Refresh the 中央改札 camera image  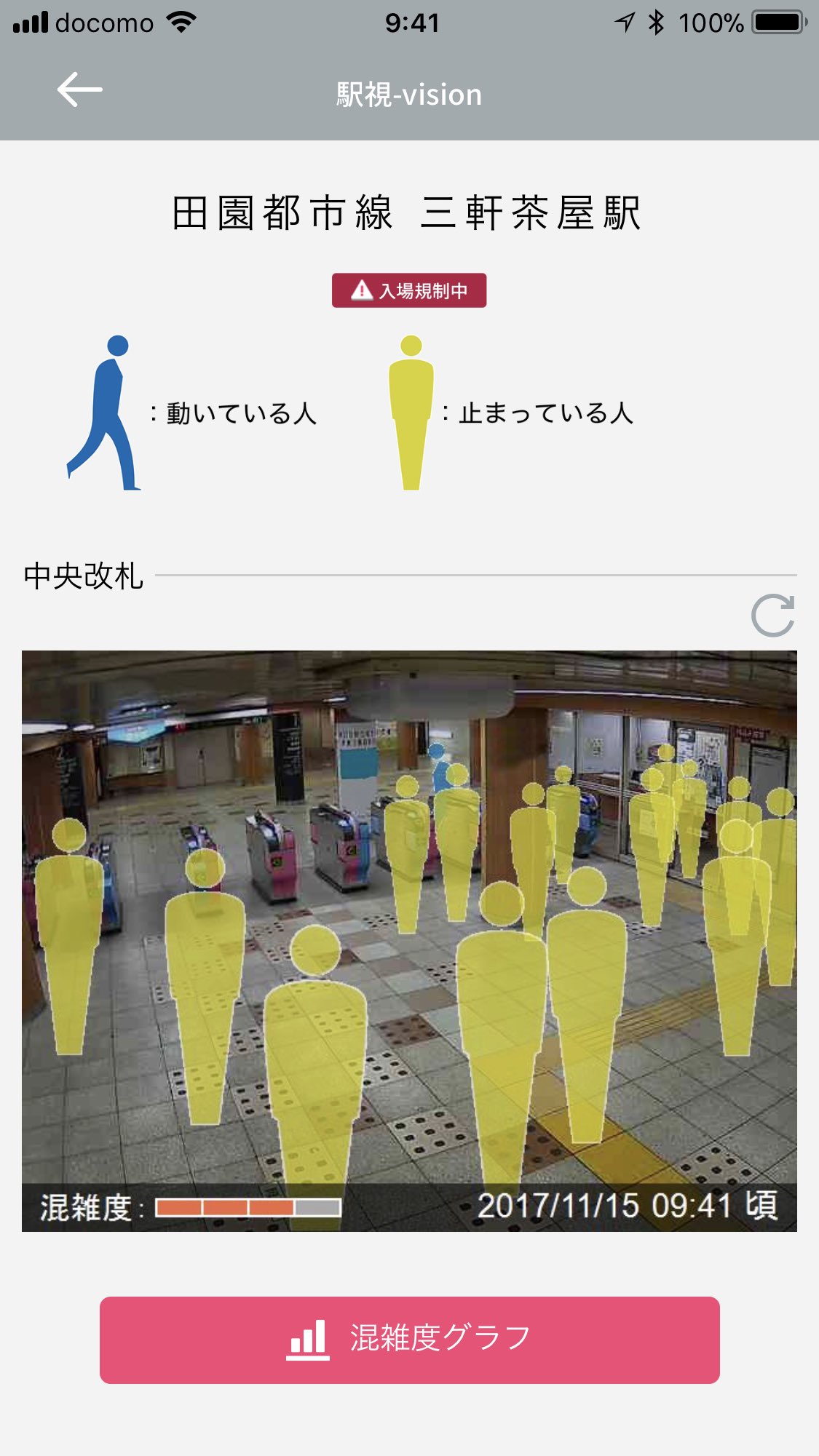[772, 616]
